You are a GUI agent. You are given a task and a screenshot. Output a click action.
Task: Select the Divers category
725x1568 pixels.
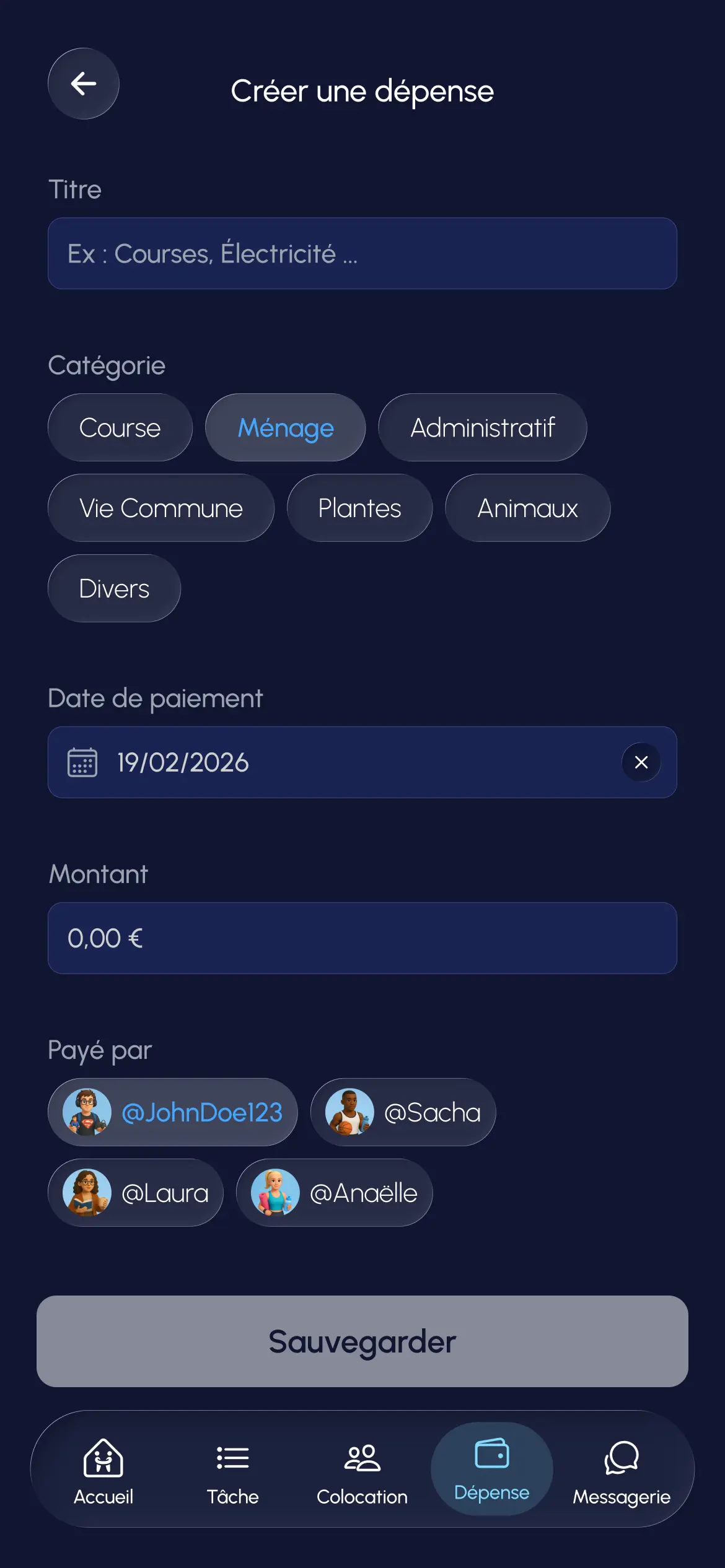(114, 588)
